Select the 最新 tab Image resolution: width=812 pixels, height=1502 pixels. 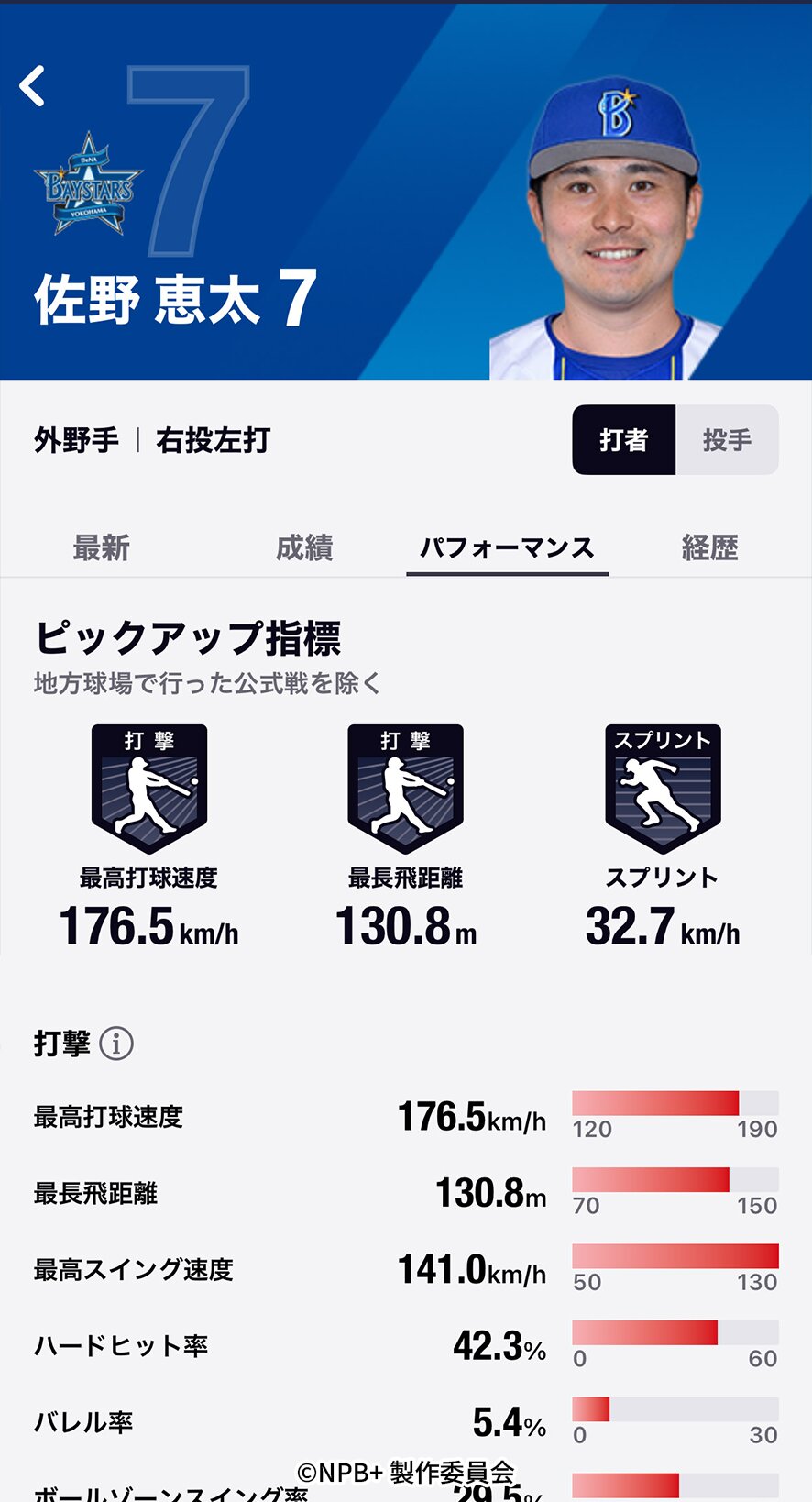pyautogui.click(x=101, y=547)
